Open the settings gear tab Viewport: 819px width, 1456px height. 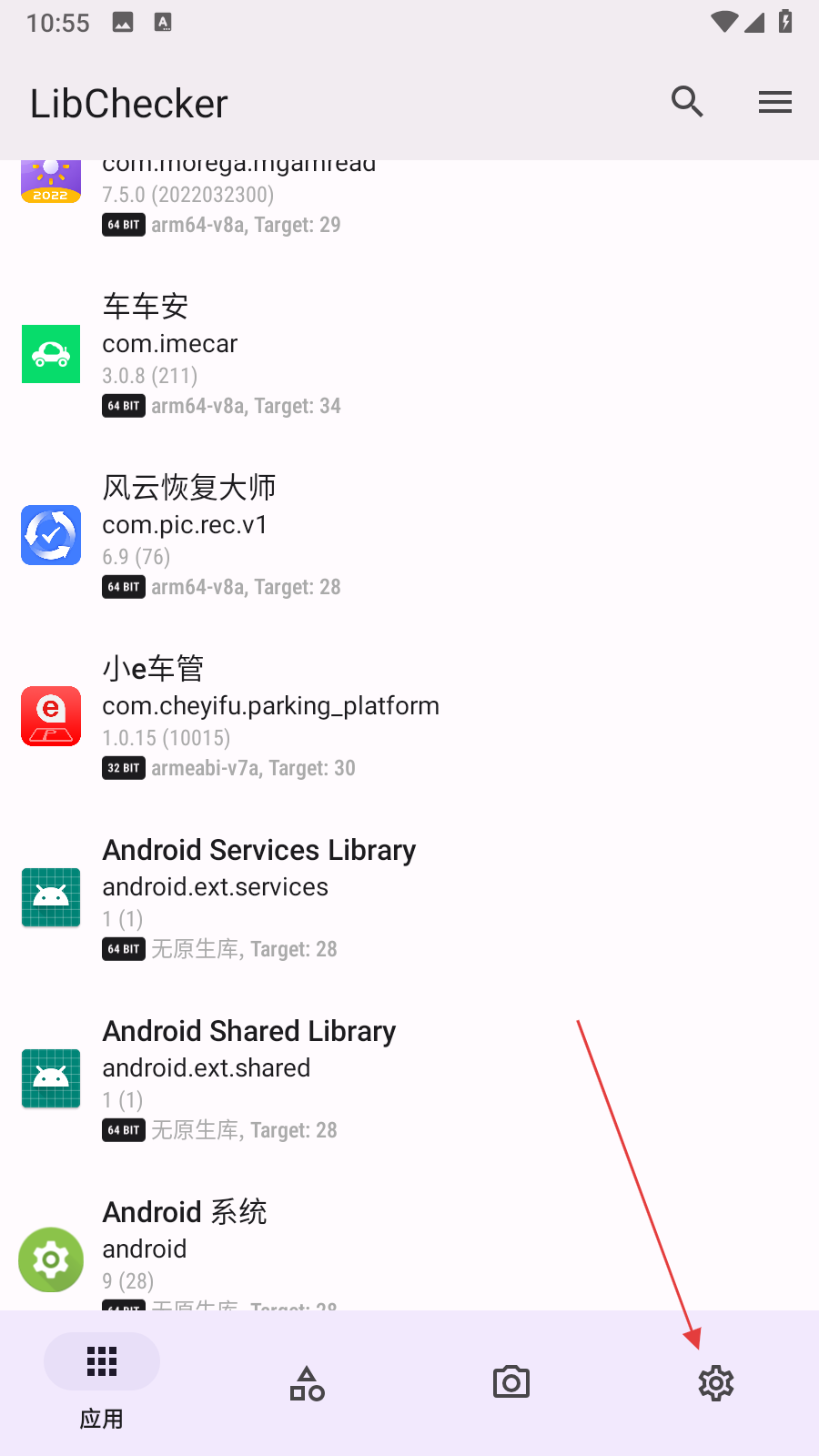[x=716, y=1382]
